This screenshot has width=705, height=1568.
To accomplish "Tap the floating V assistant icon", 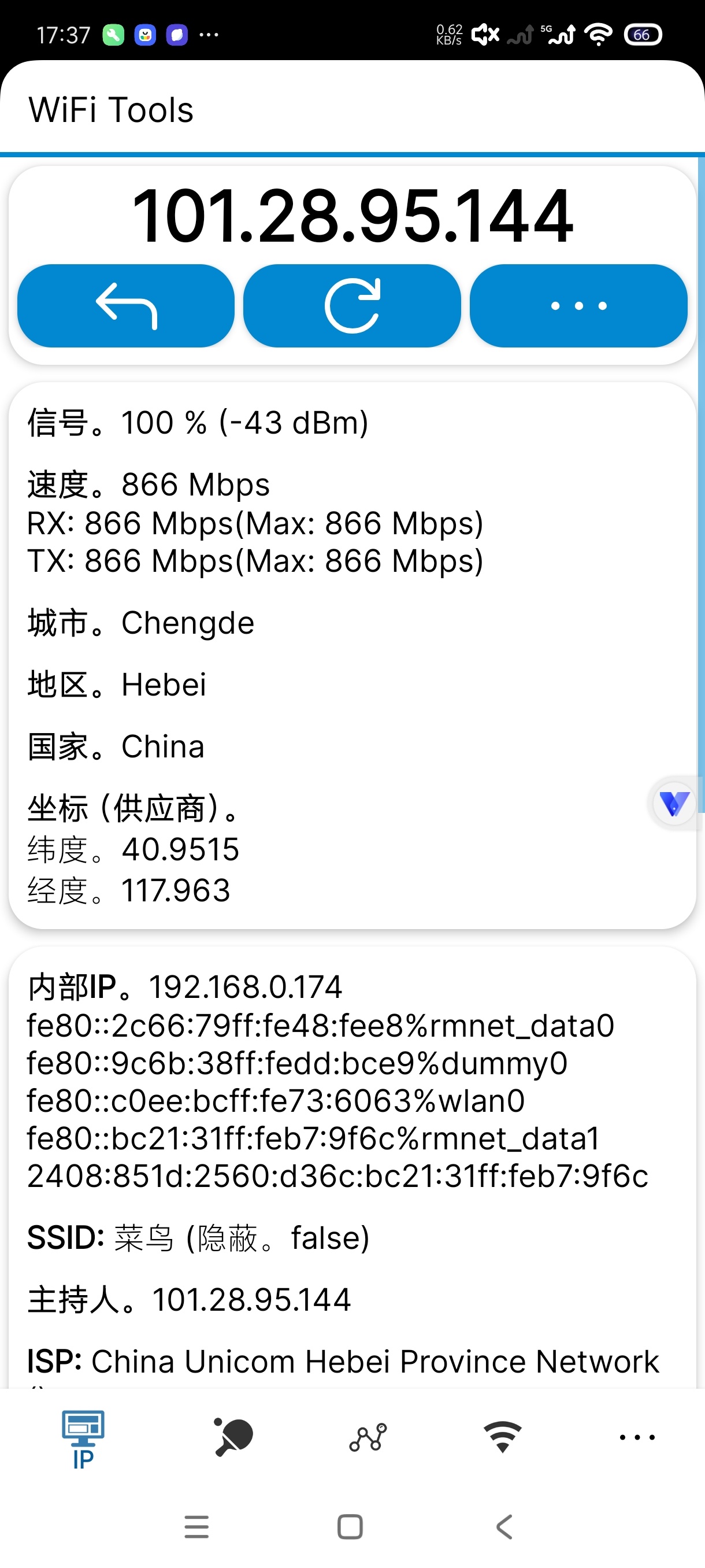I will 674,804.
